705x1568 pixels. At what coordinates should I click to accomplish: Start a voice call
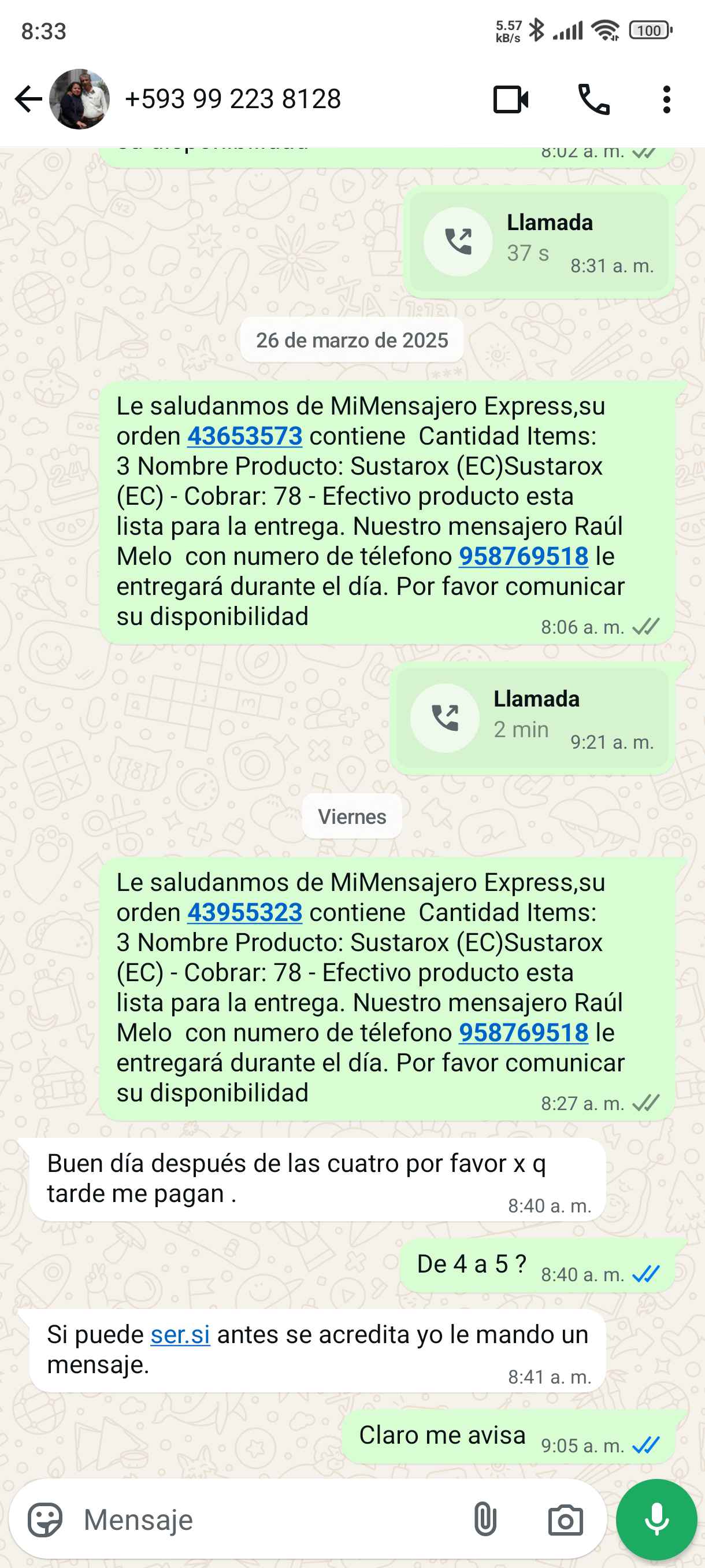pos(593,99)
